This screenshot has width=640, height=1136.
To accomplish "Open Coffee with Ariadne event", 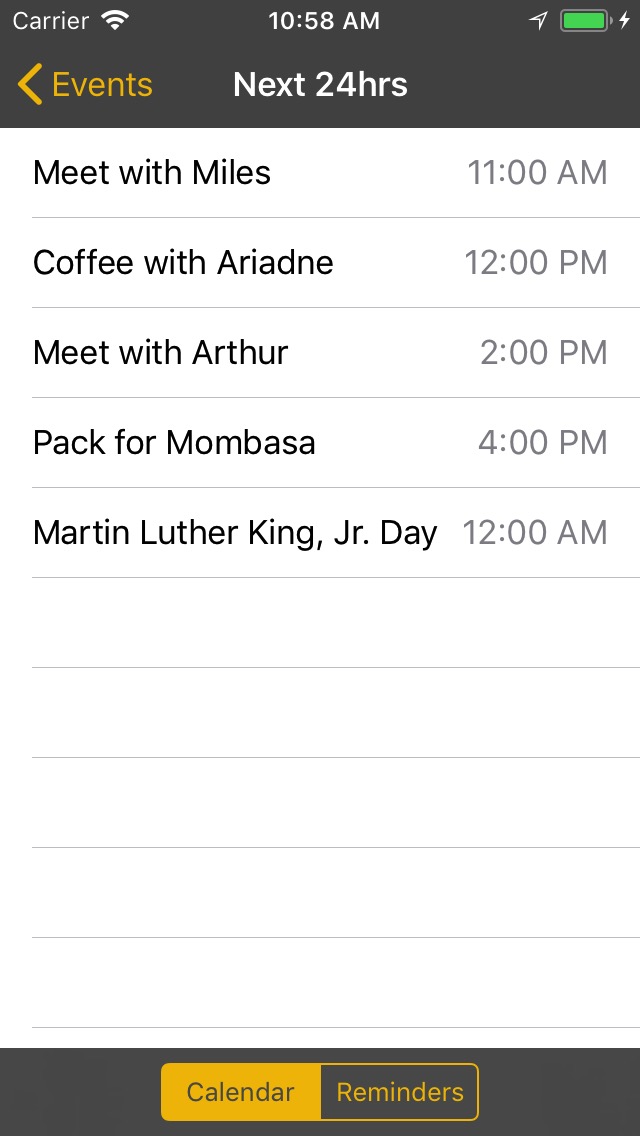I will pos(320,262).
